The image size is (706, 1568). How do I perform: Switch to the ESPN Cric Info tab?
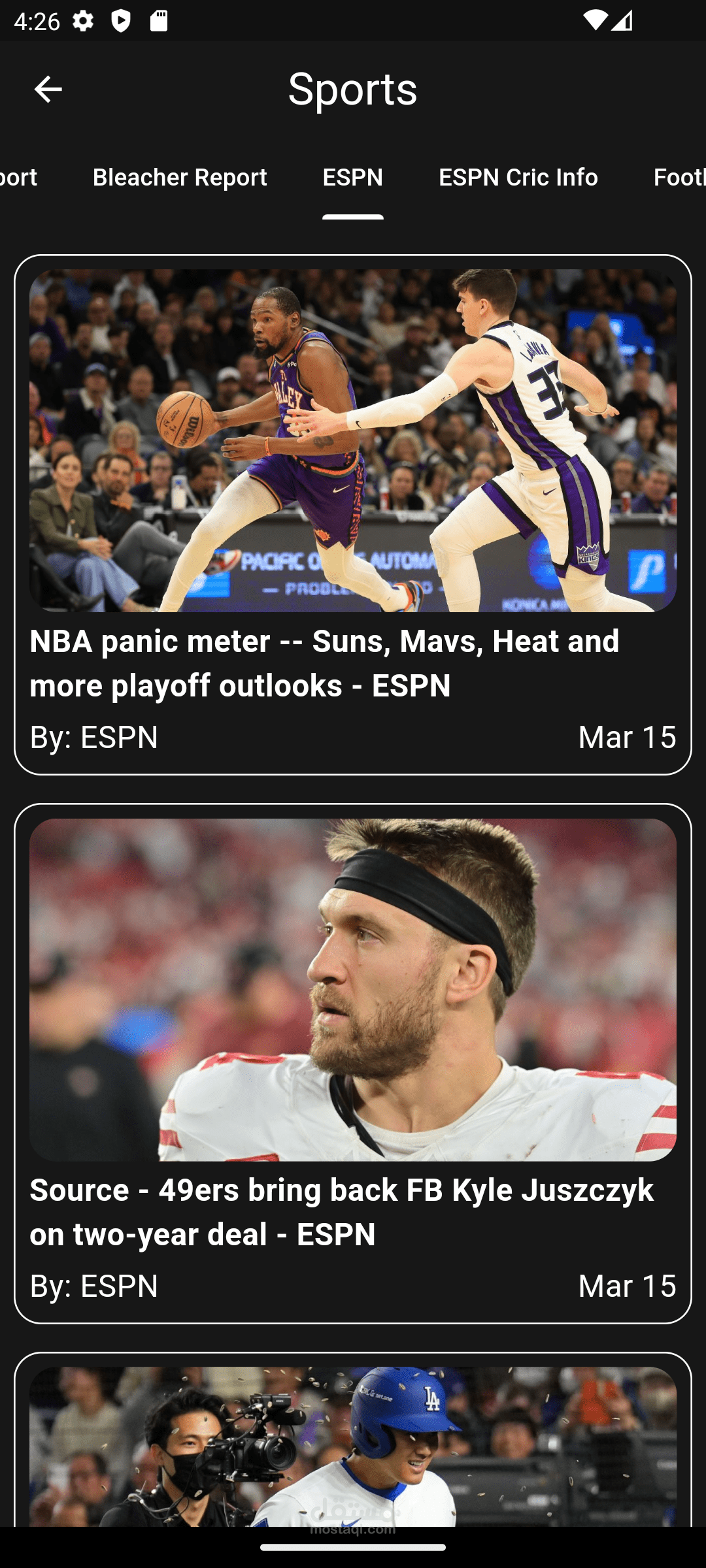[518, 177]
